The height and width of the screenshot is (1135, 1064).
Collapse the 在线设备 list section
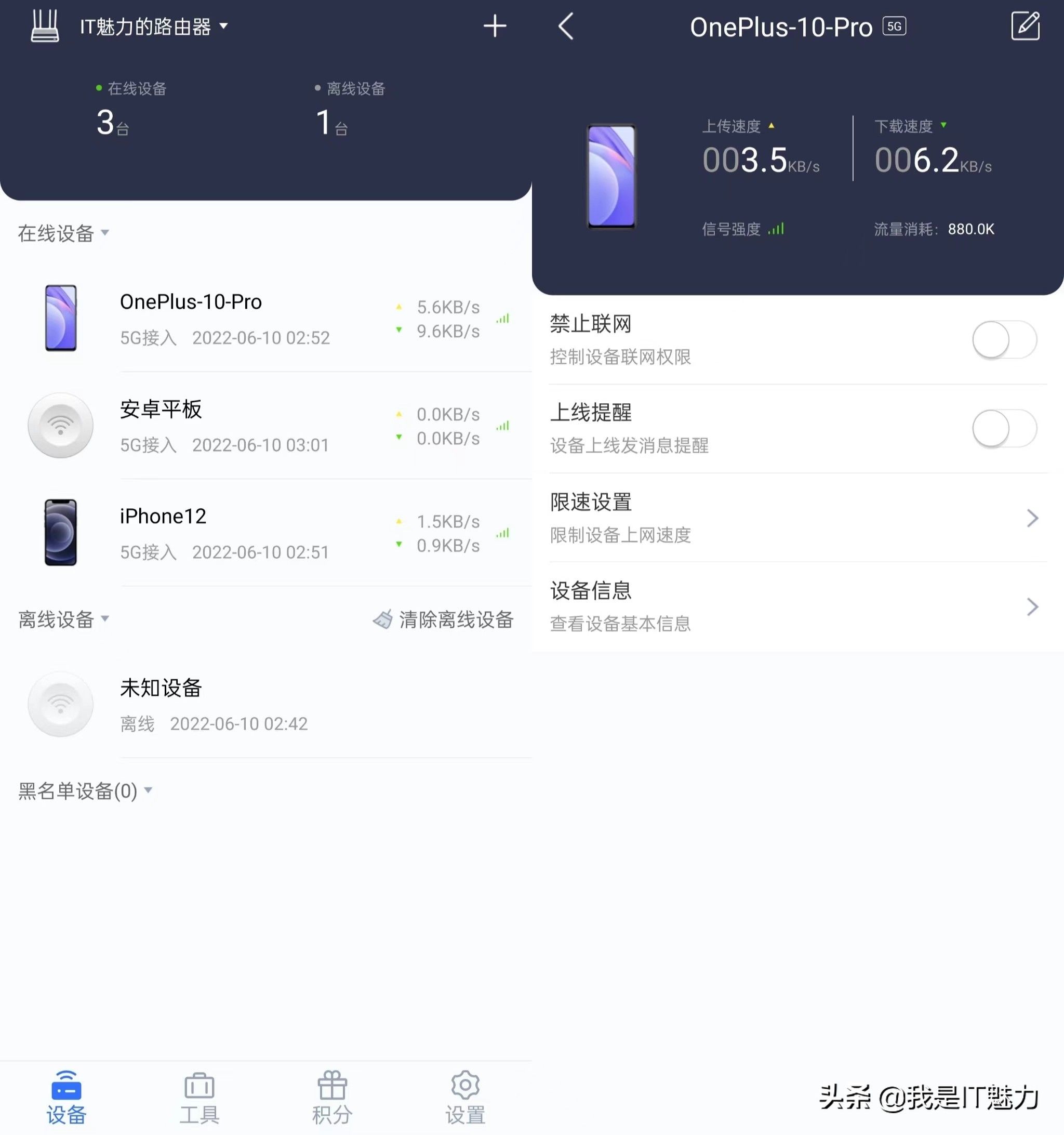[63, 233]
